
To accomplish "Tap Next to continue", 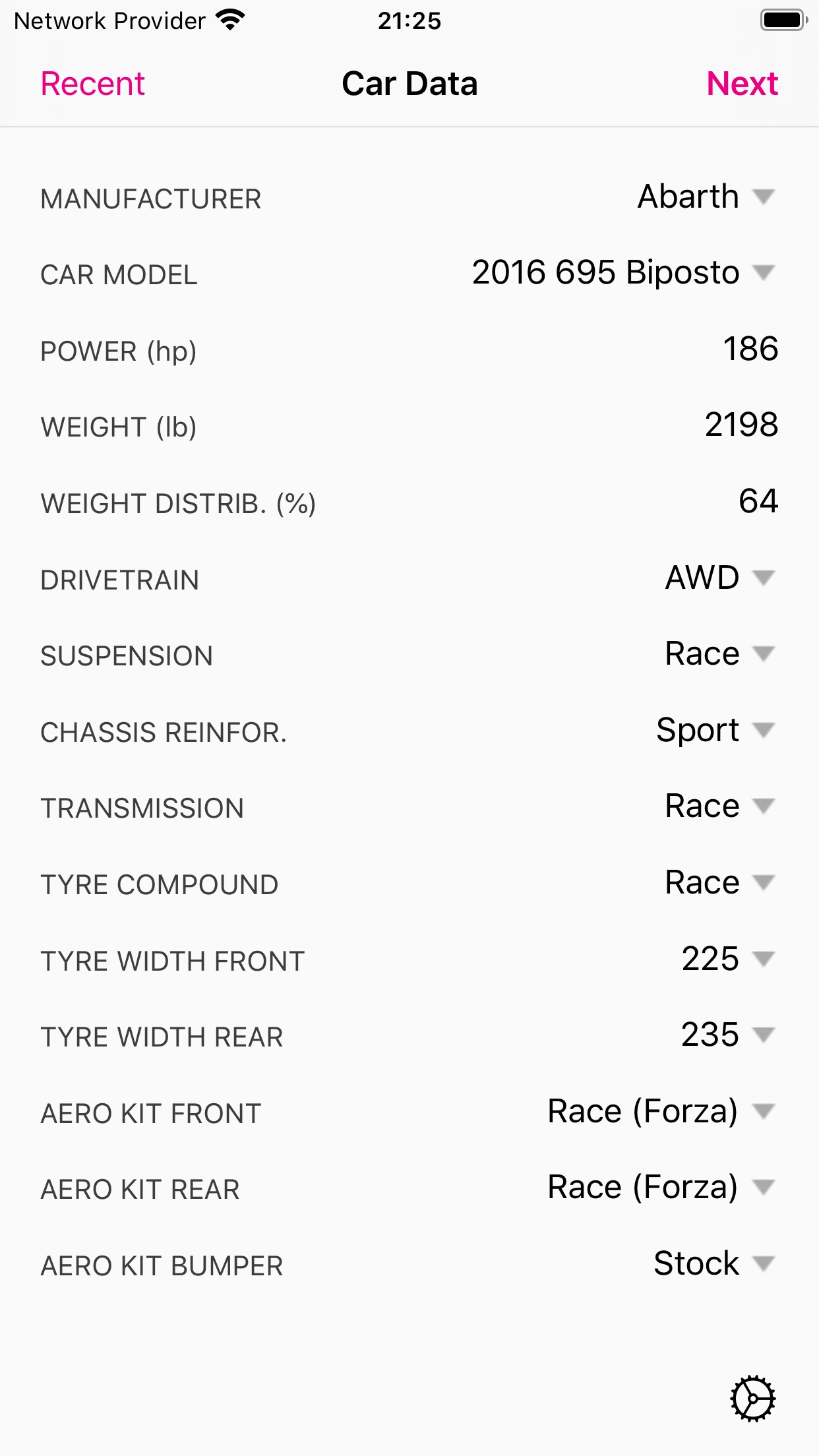I will coord(742,84).
